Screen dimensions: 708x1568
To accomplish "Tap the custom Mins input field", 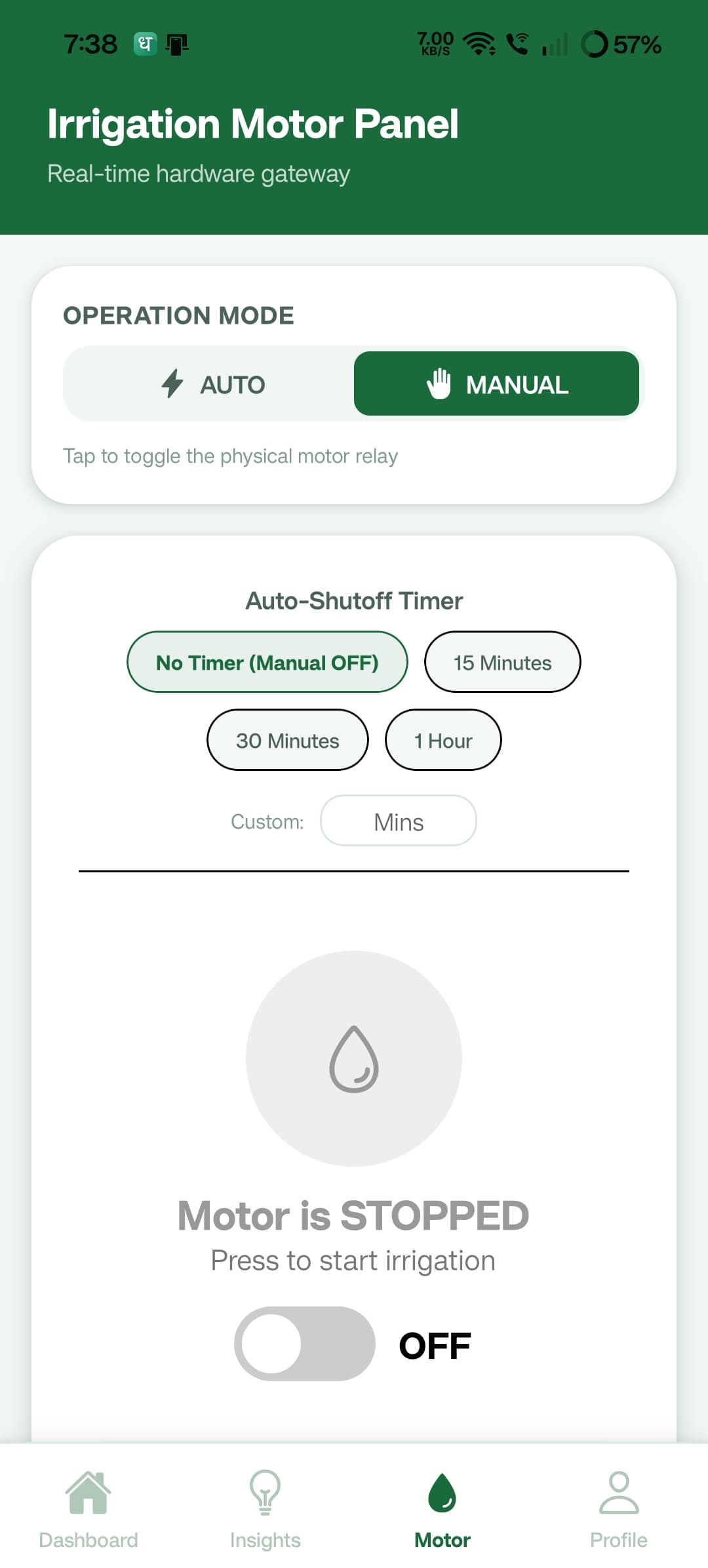I will 399,821.
